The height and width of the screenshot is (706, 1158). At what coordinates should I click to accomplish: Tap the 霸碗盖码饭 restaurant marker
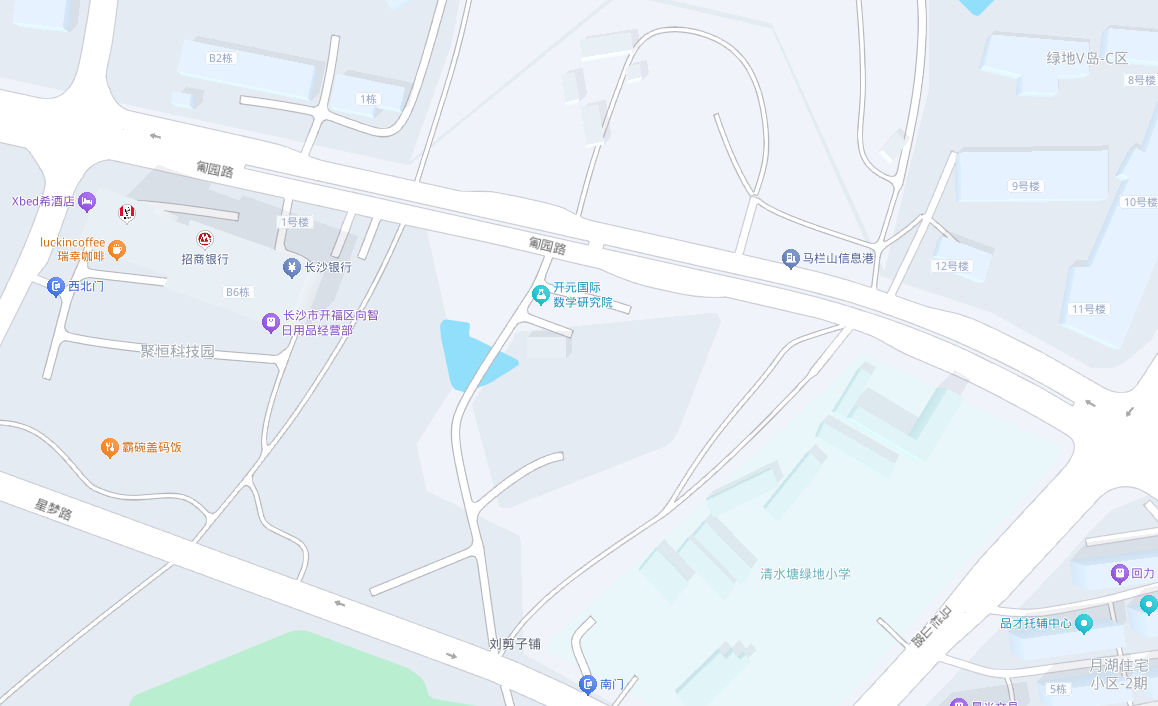(x=110, y=447)
